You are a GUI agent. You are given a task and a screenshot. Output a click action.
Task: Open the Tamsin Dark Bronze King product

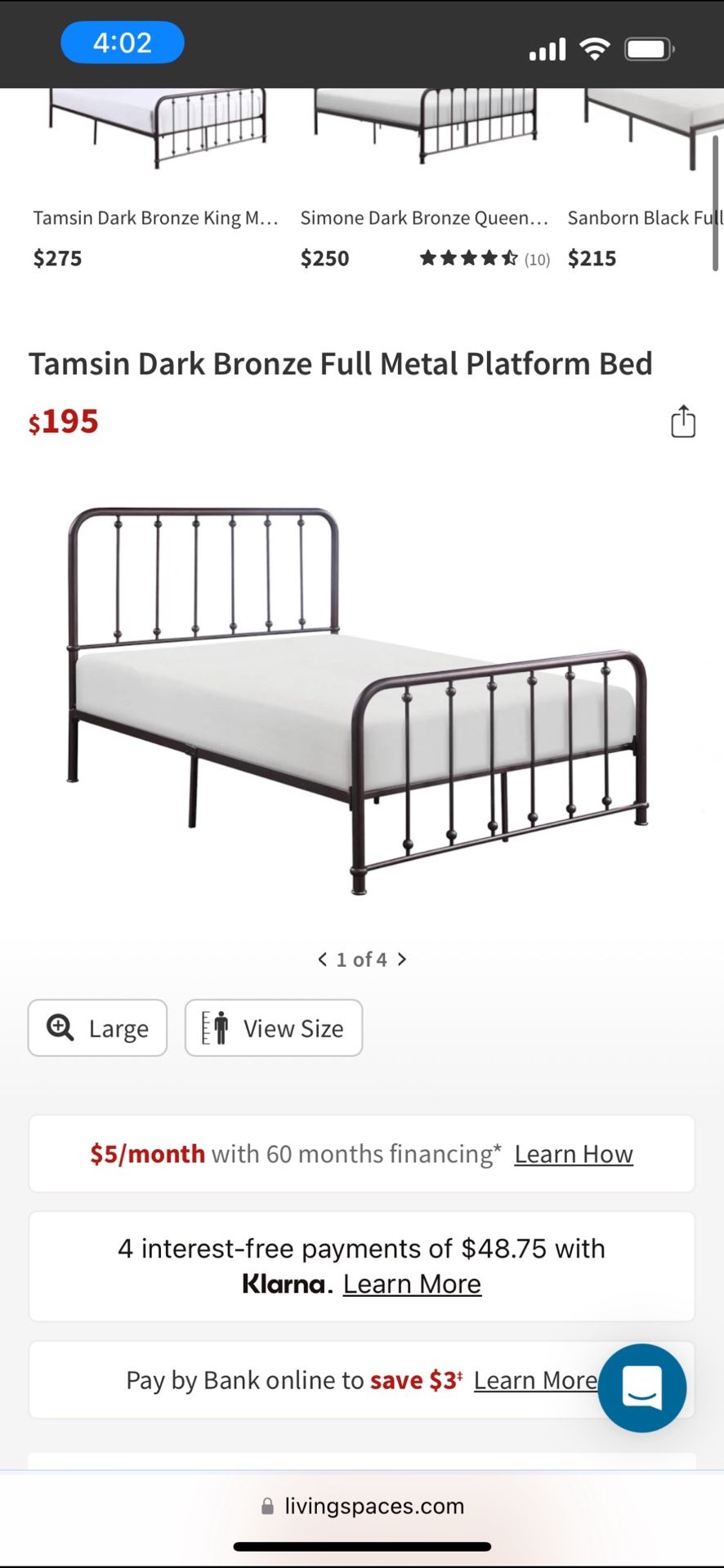click(155, 217)
